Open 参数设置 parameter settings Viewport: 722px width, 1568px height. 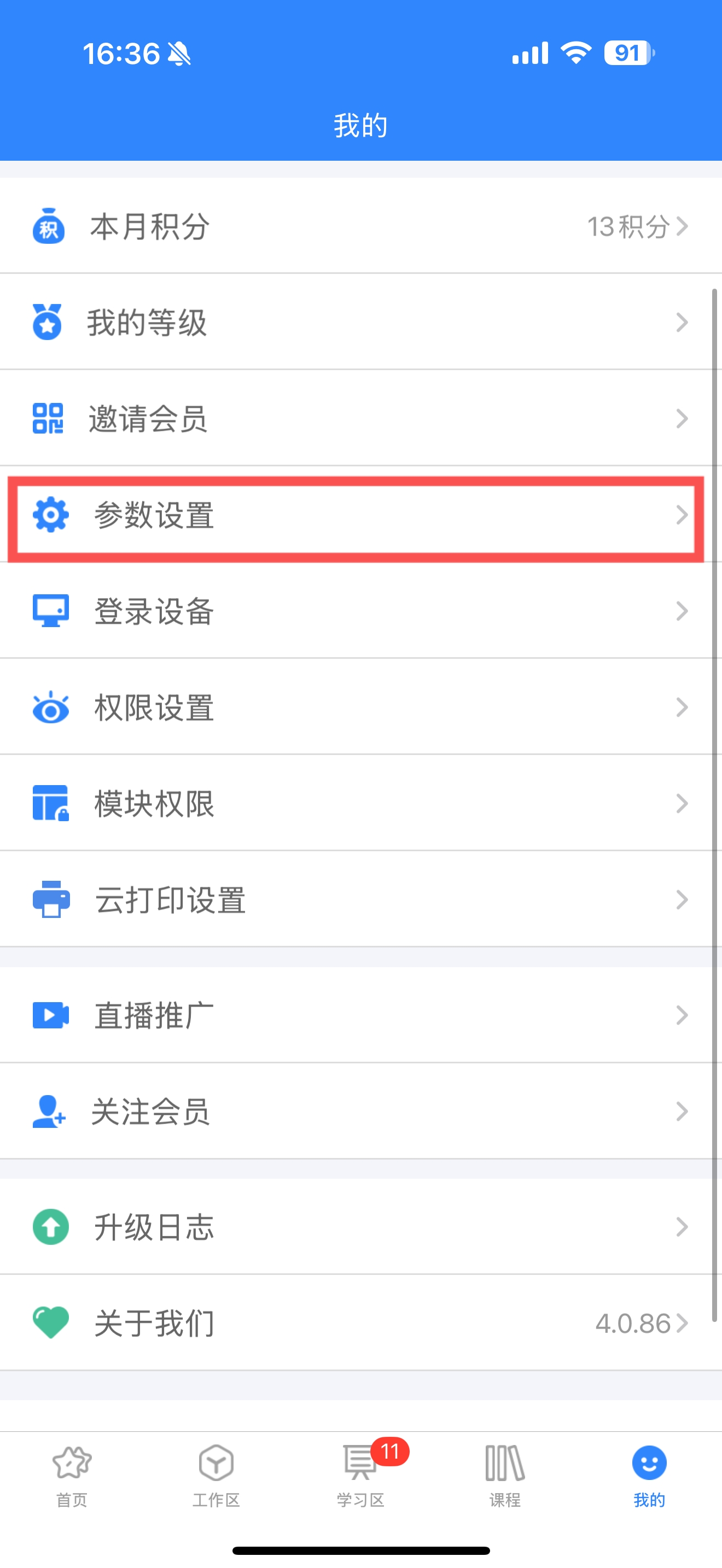tap(361, 515)
